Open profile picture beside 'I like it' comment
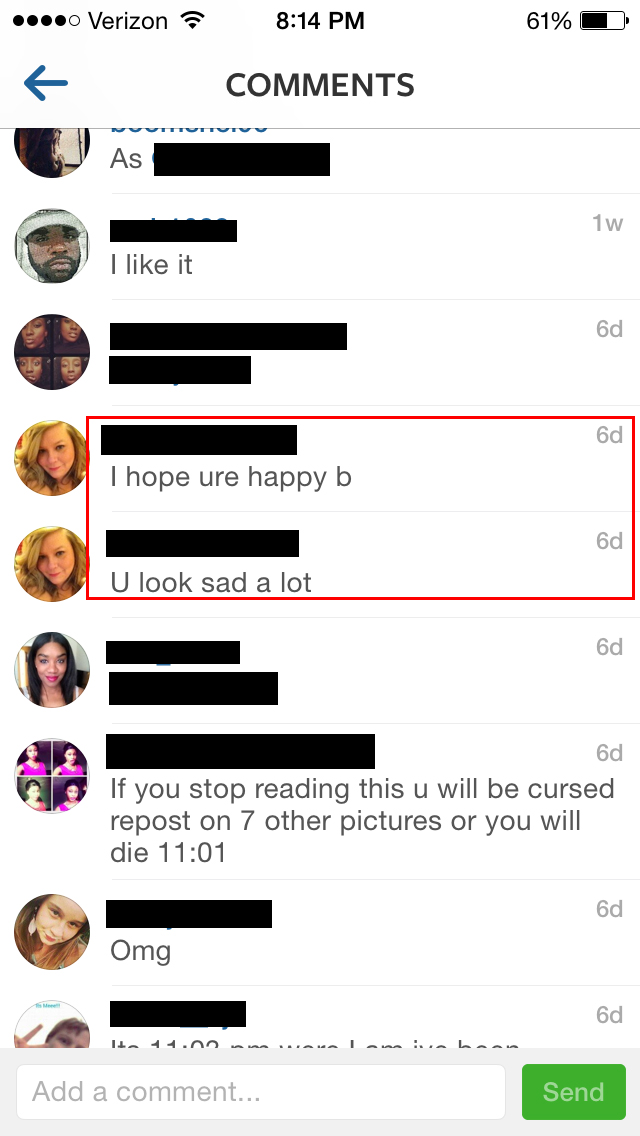Image resolution: width=640 pixels, height=1136 pixels. point(52,246)
